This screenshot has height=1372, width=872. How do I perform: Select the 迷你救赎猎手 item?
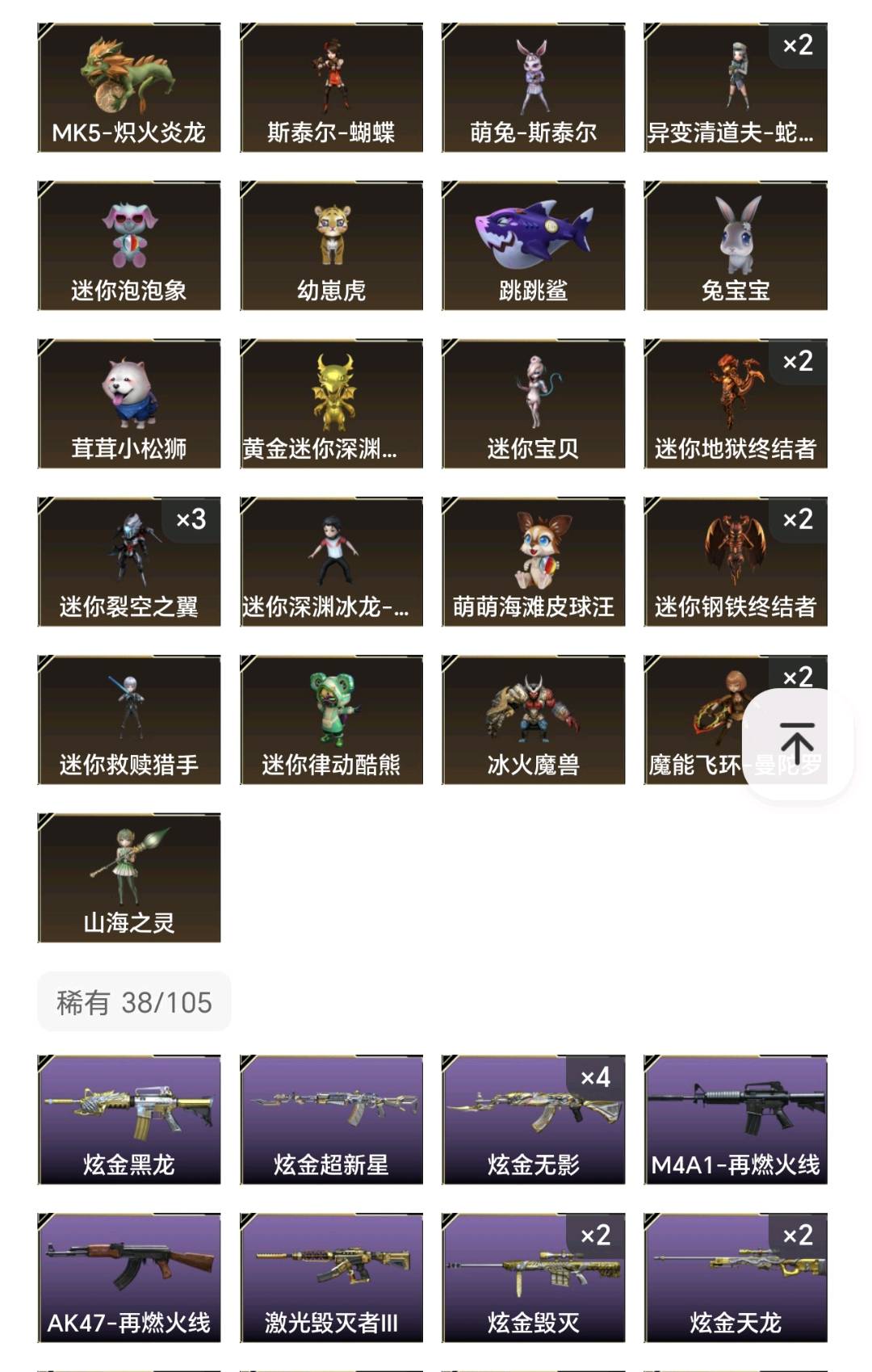click(x=129, y=720)
